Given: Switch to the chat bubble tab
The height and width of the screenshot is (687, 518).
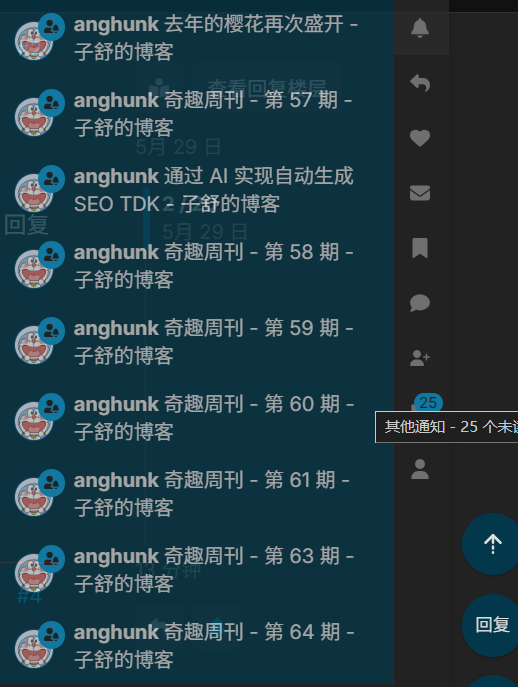Looking at the screenshot, I should (x=420, y=303).
